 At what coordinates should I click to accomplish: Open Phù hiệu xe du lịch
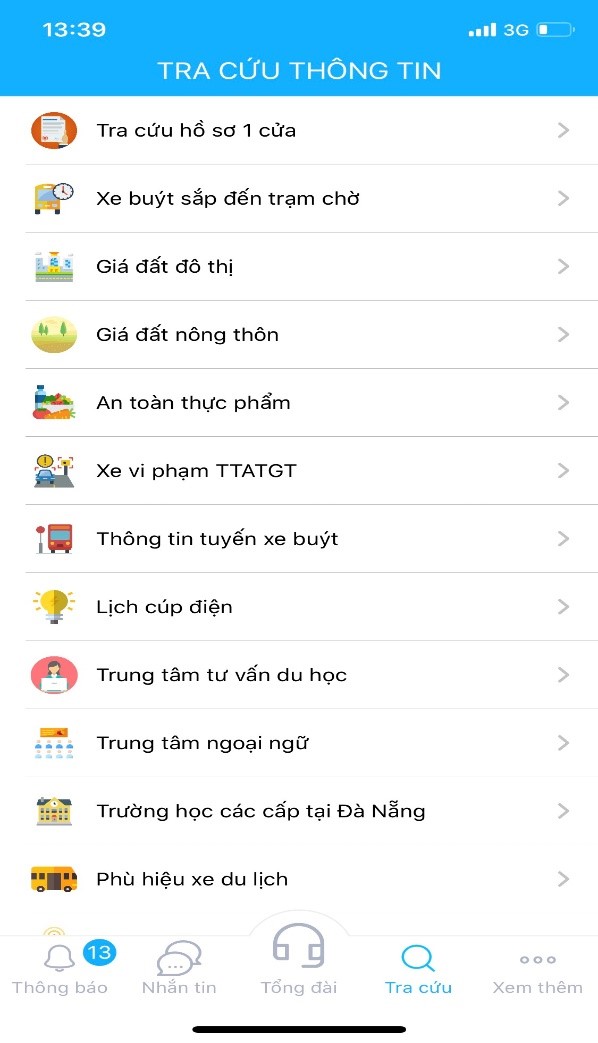coord(299,879)
